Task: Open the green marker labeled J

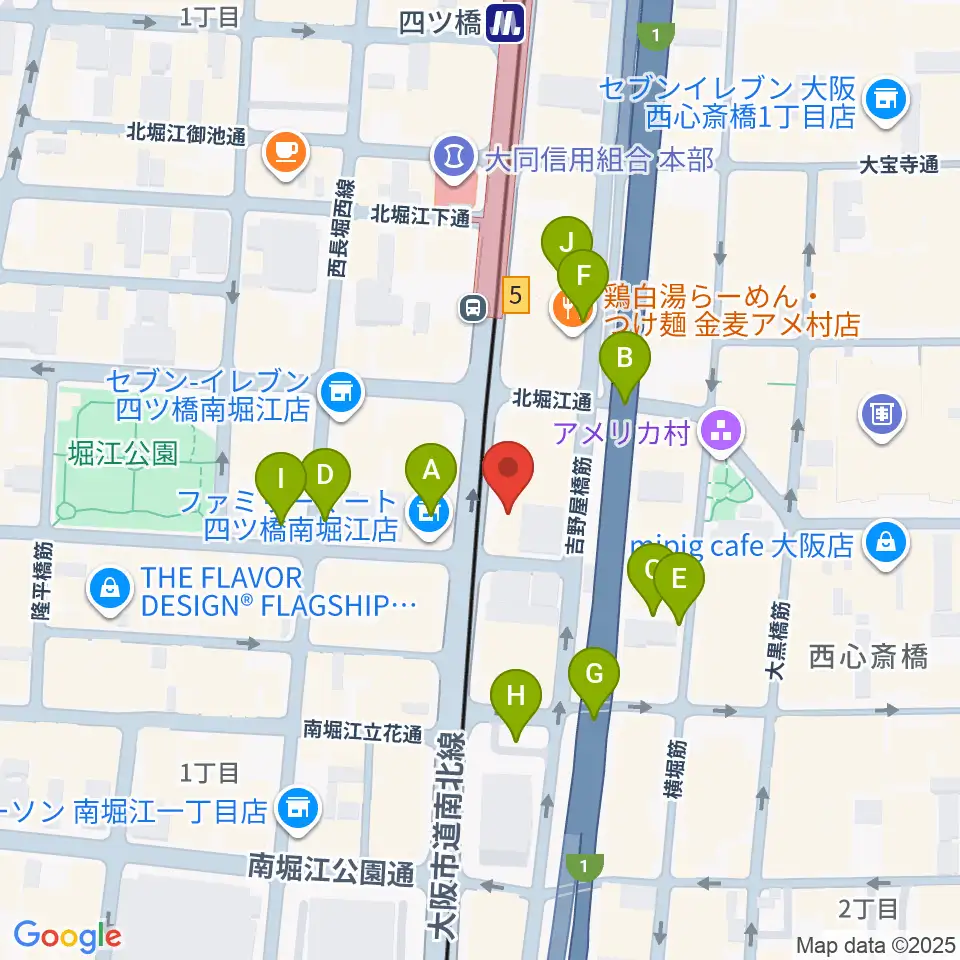Action: [x=567, y=246]
